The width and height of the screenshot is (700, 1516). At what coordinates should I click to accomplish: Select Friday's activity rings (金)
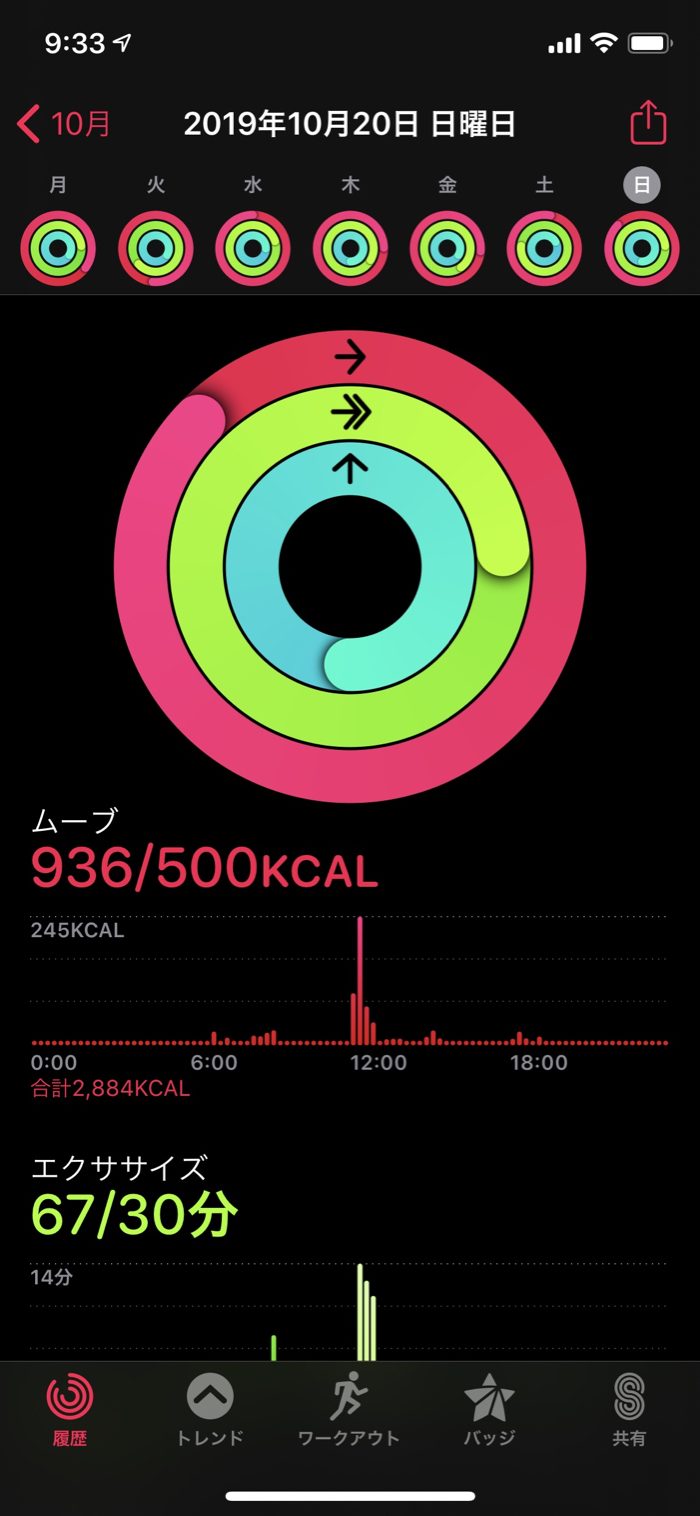(x=448, y=248)
